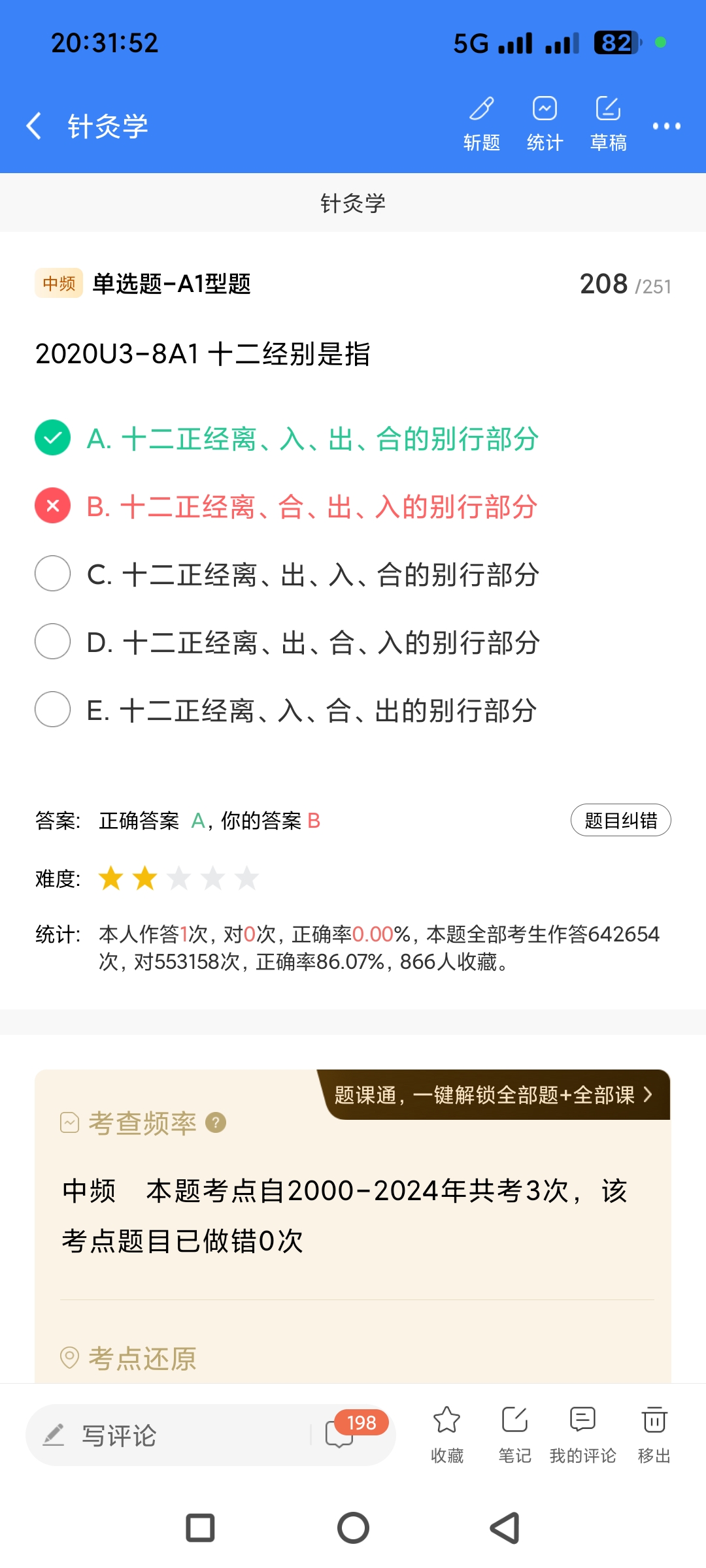Screen dimensions: 706x1568
Task: Write a comment in 写评论 field
Action: coord(170,1435)
